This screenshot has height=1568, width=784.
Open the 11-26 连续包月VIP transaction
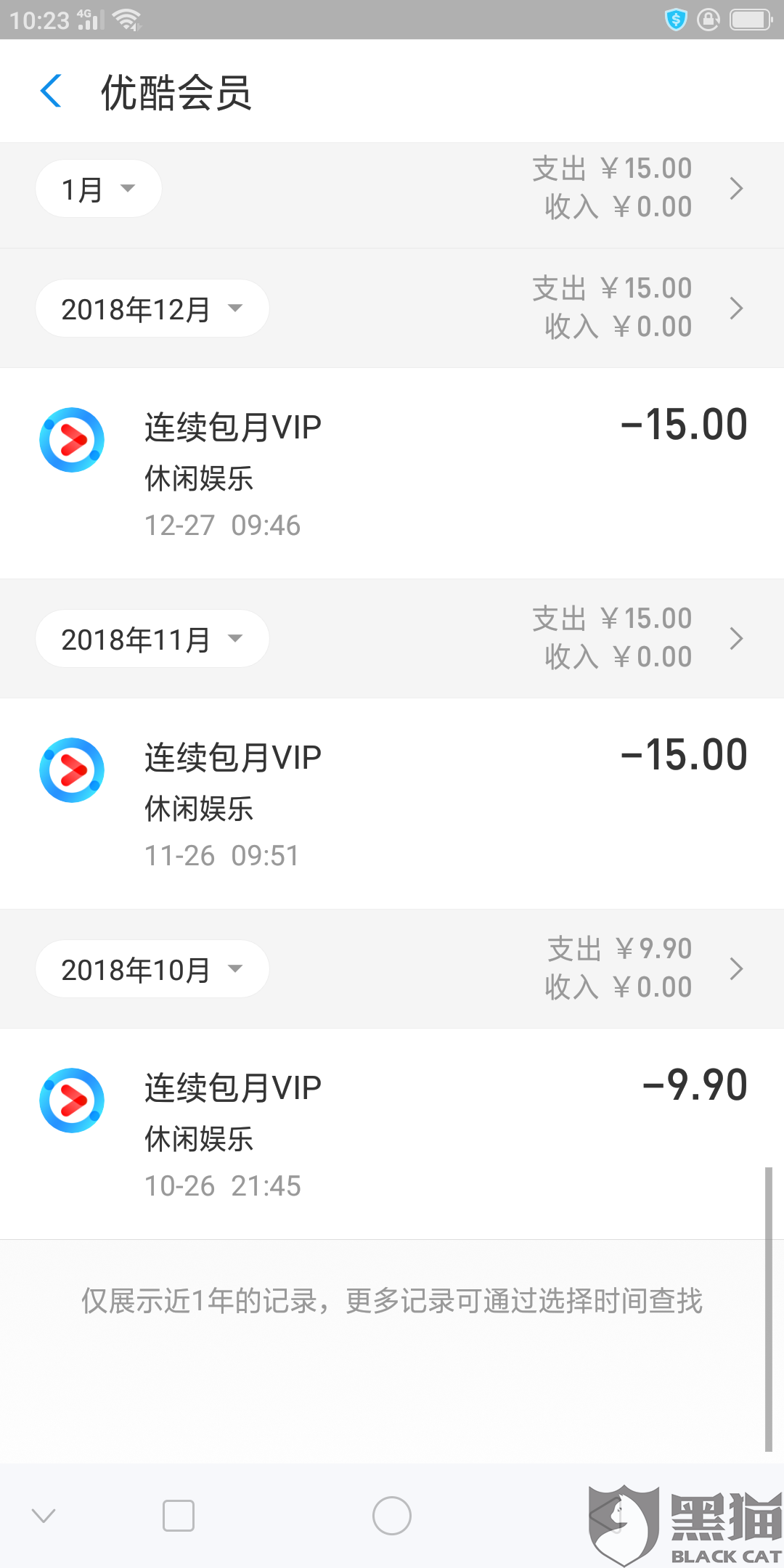click(x=392, y=804)
